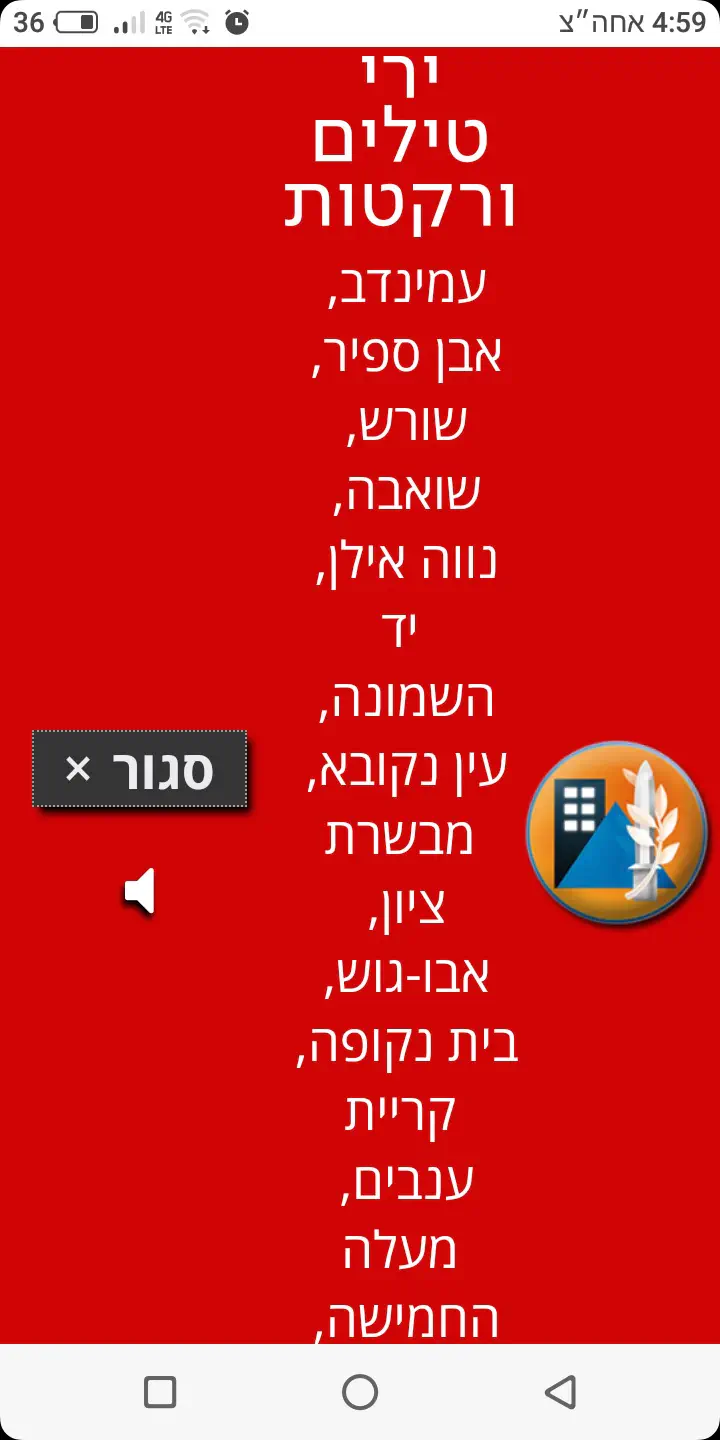This screenshot has height=1440, width=720.
Task: Close the alert with the סגור button
Action: [x=140, y=769]
